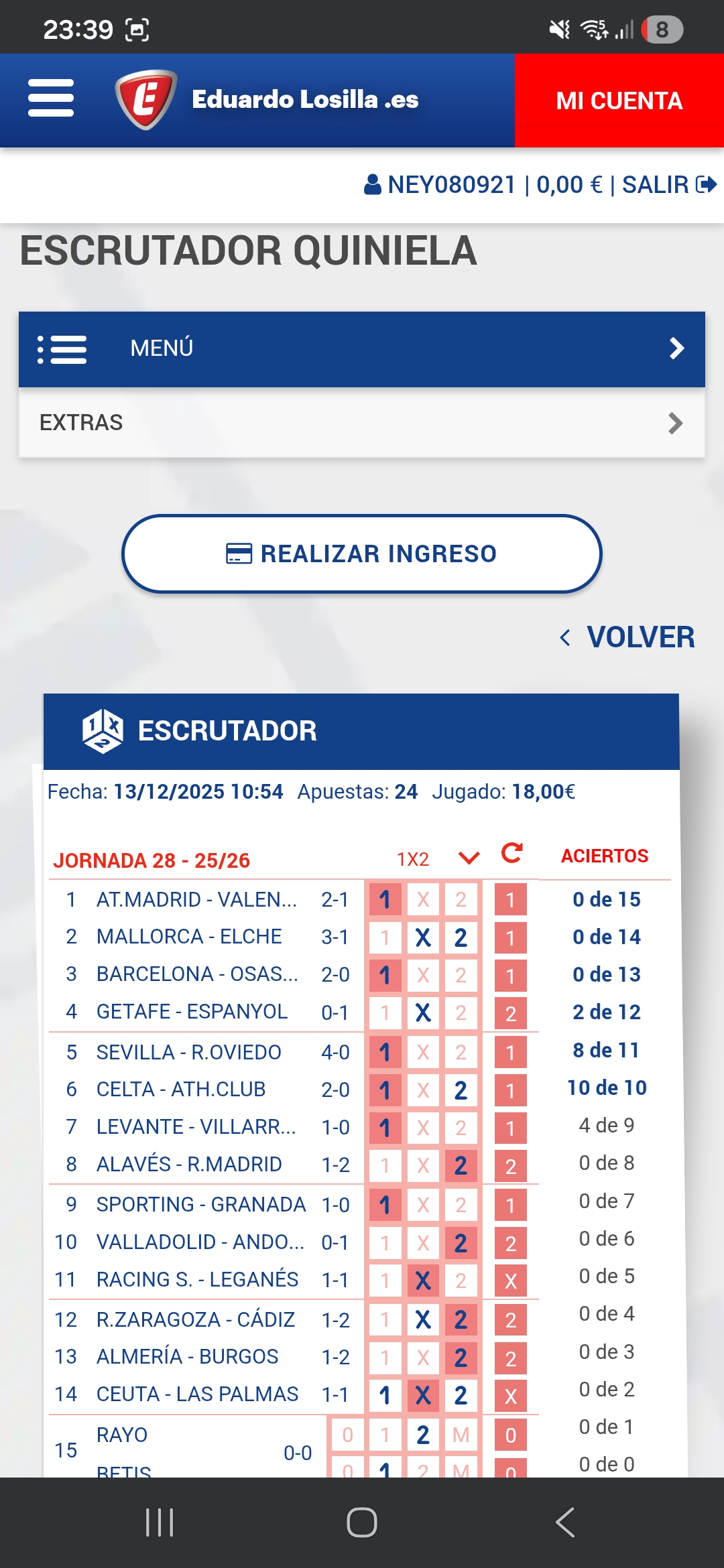Image resolution: width=724 pixels, height=1568 pixels.
Task: Tap REALIZAR INGRESO to deposit funds
Action: point(362,553)
